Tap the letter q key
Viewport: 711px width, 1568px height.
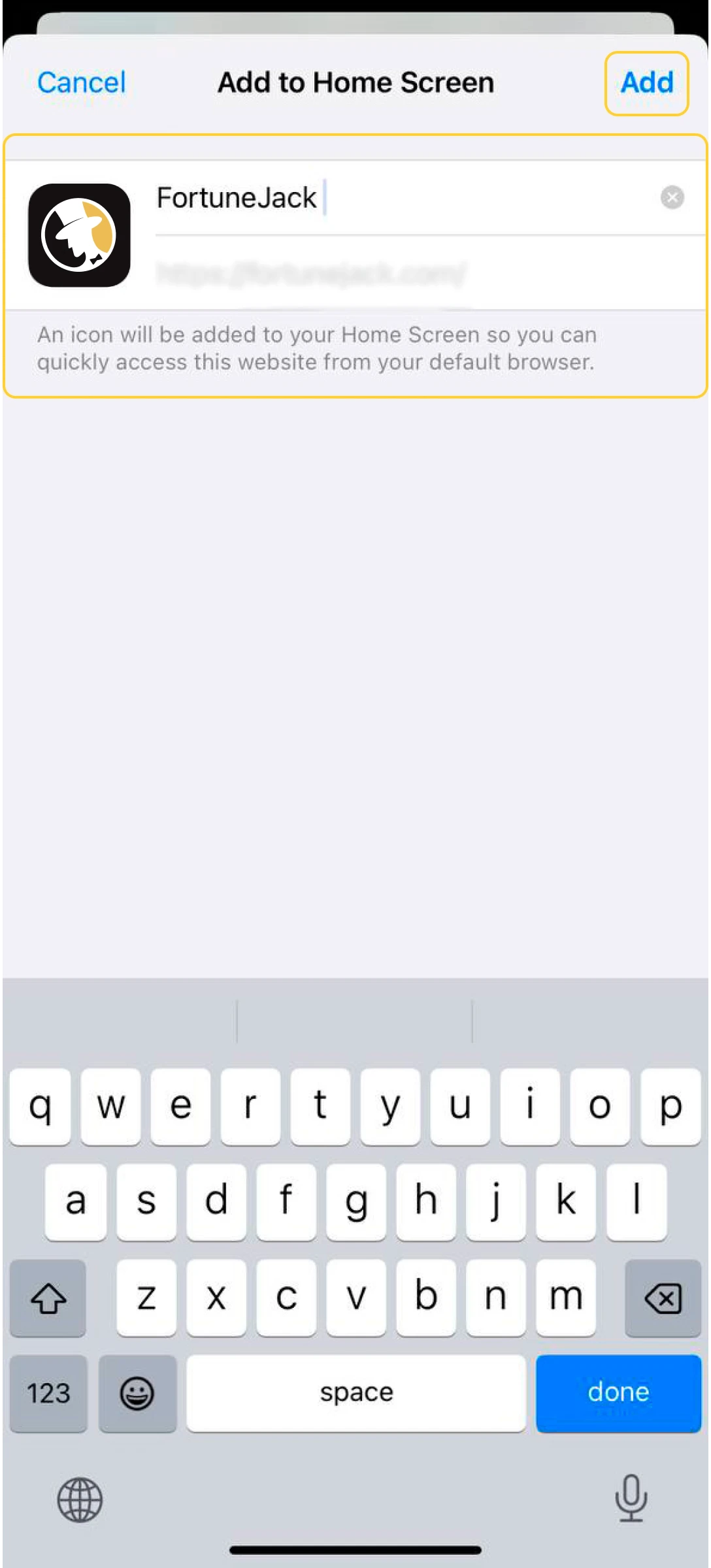click(x=39, y=1105)
